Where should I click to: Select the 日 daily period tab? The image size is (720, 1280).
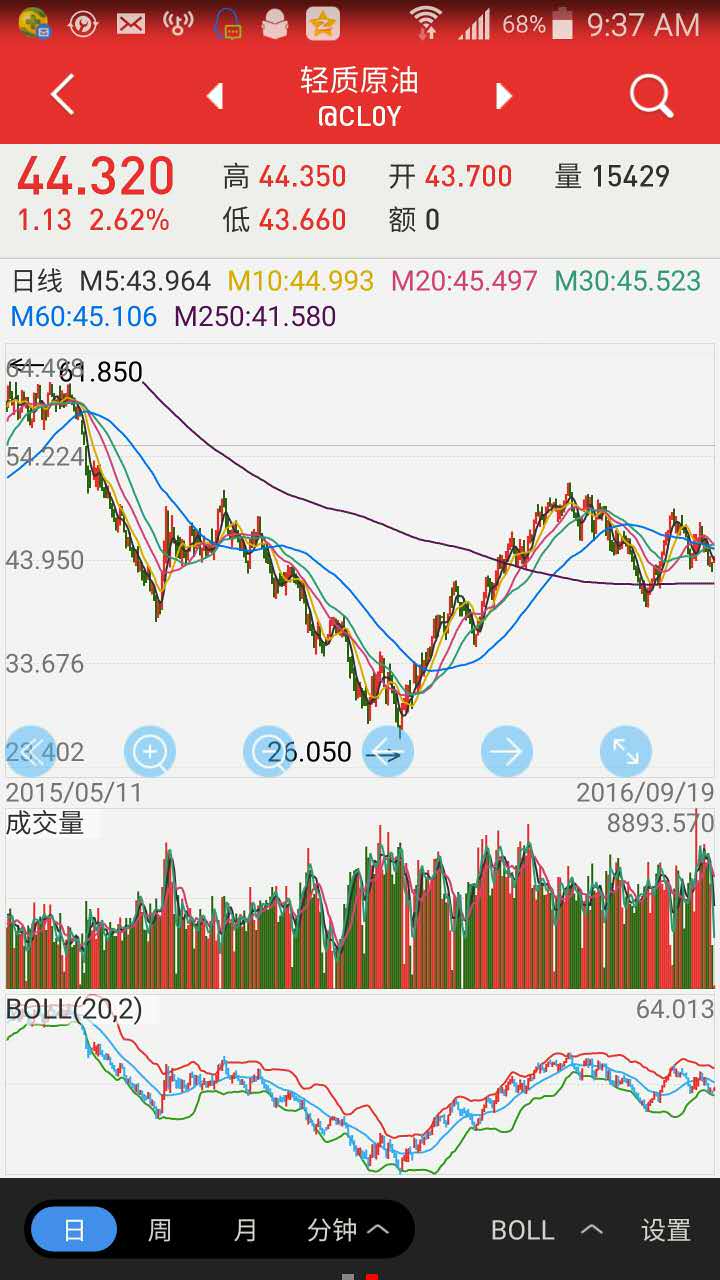[74, 1230]
